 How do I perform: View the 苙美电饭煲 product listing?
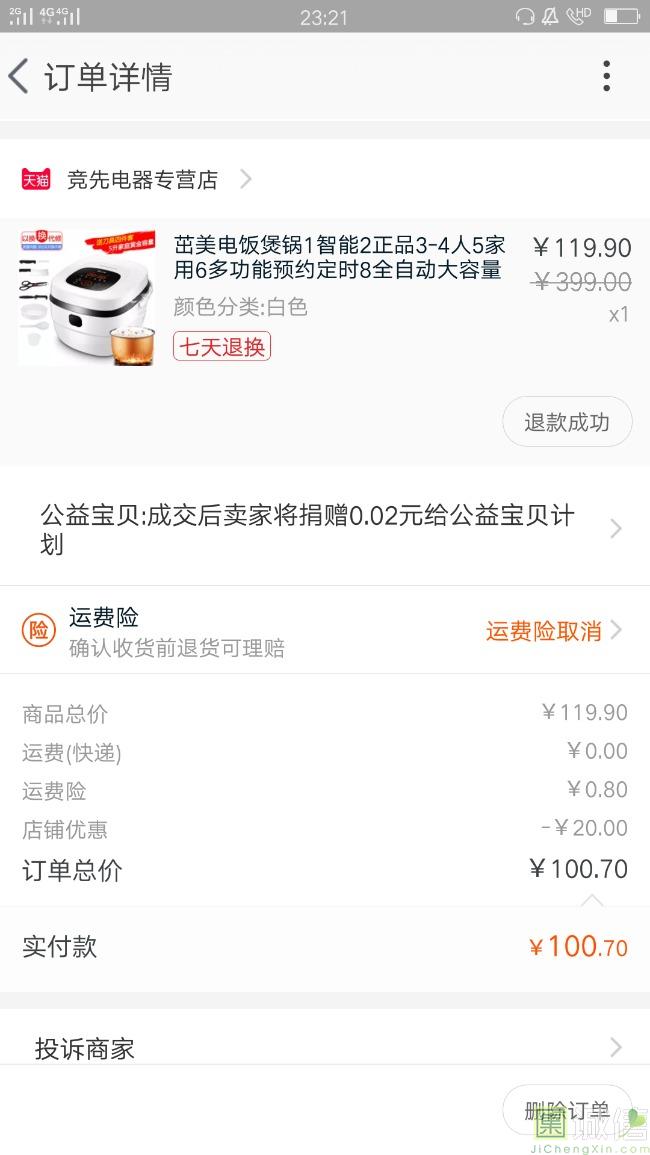339,258
